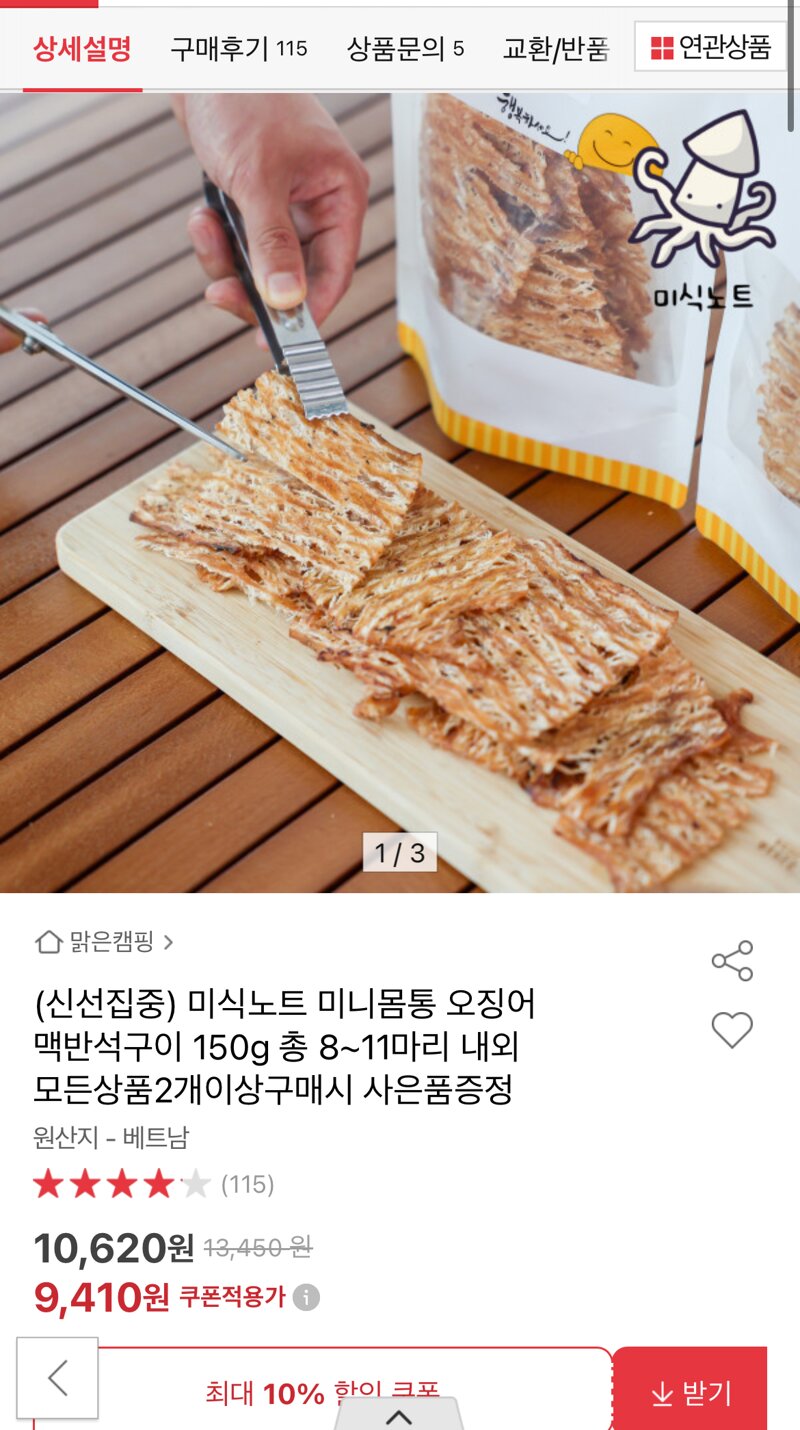
Task: Tap the 쿠폰적용가 info icon
Action: pos(307,1298)
